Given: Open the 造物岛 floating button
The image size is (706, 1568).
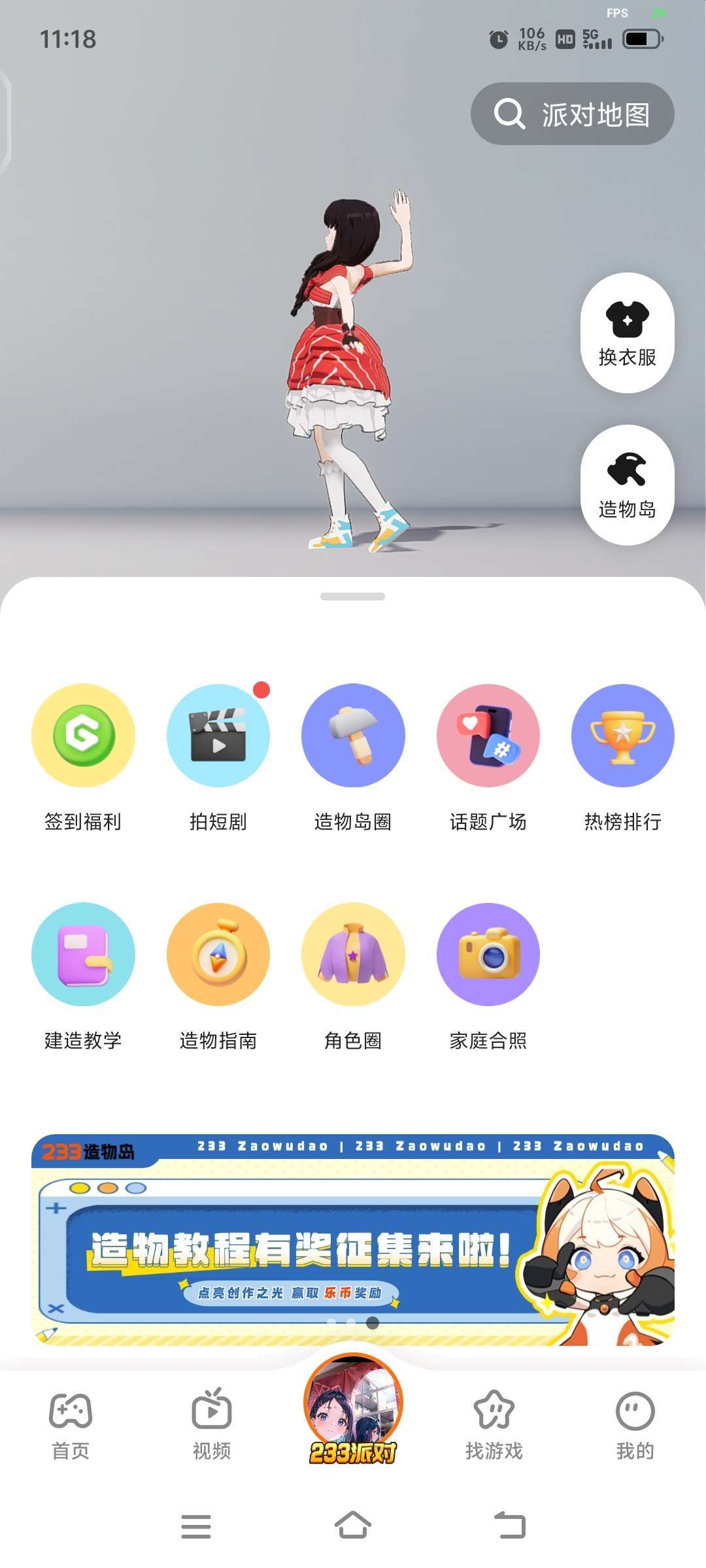Looking at the screenshot, I should pyautogui.click(x=627, y=484).
